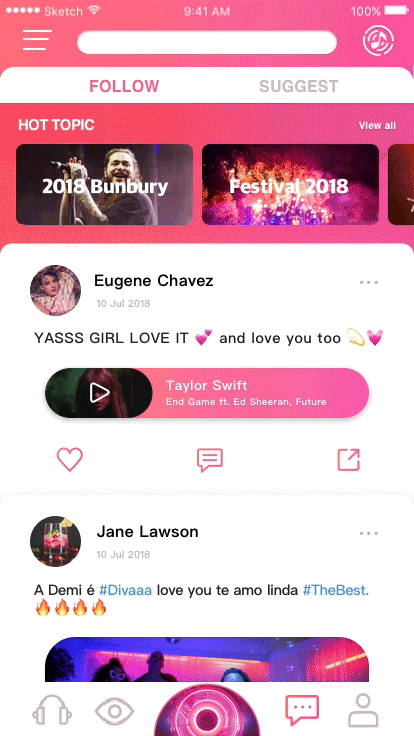This screenshot has width=414, height=736.
Task: Open the hamburger menu
Action: point(37,40)
